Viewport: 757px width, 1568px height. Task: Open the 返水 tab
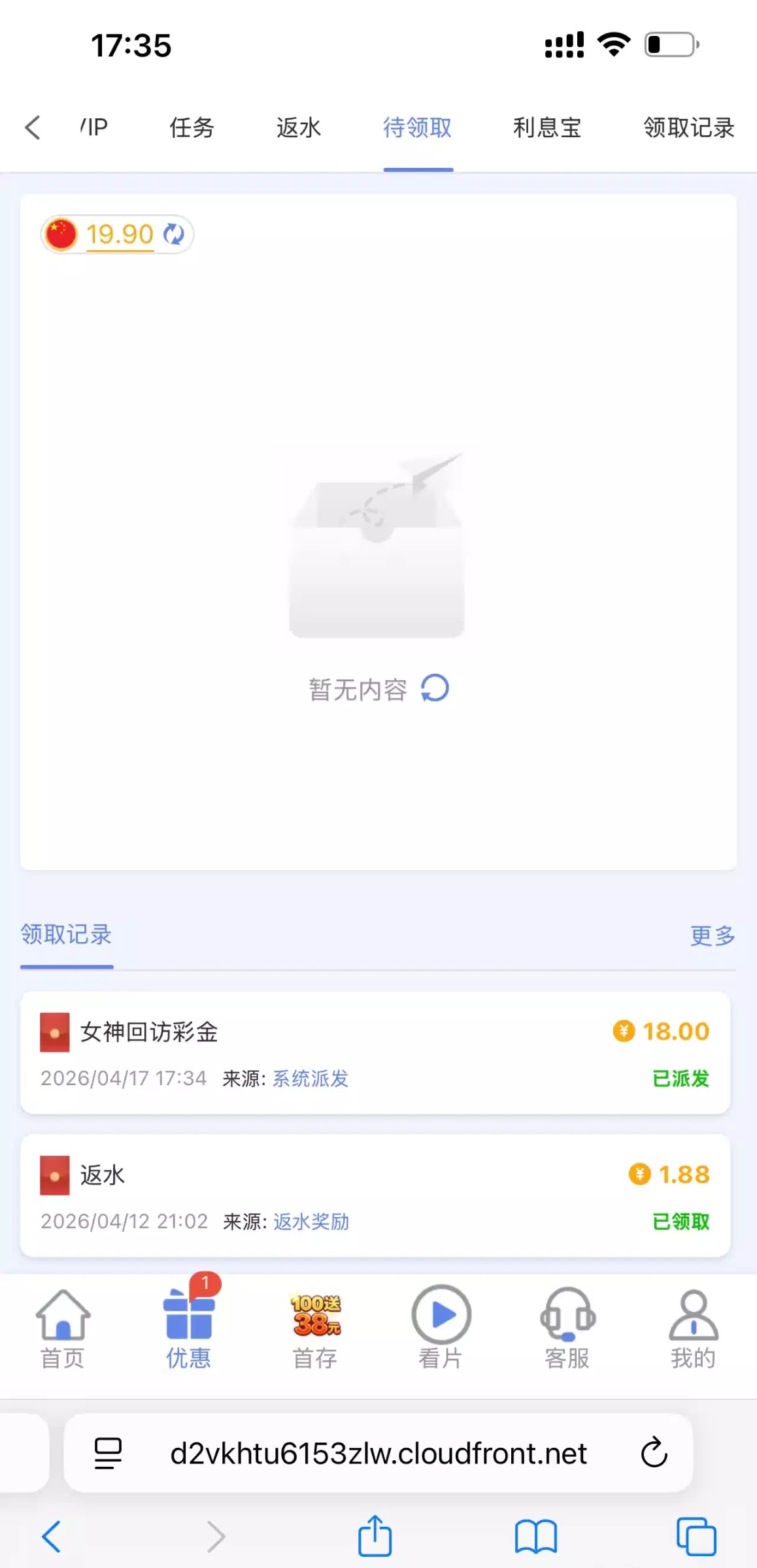click(299, 127)
